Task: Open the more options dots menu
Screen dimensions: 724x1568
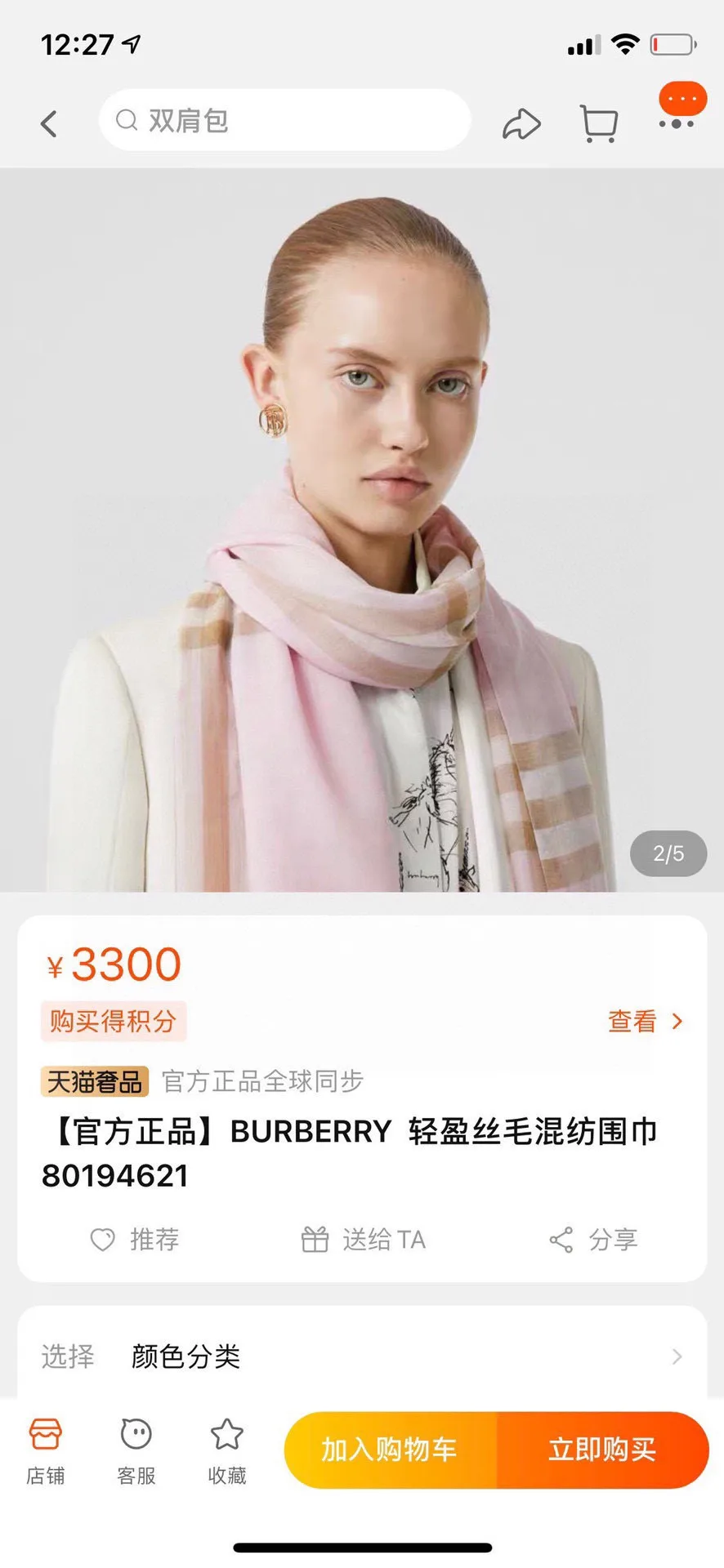Action: (x=677, y=123)
